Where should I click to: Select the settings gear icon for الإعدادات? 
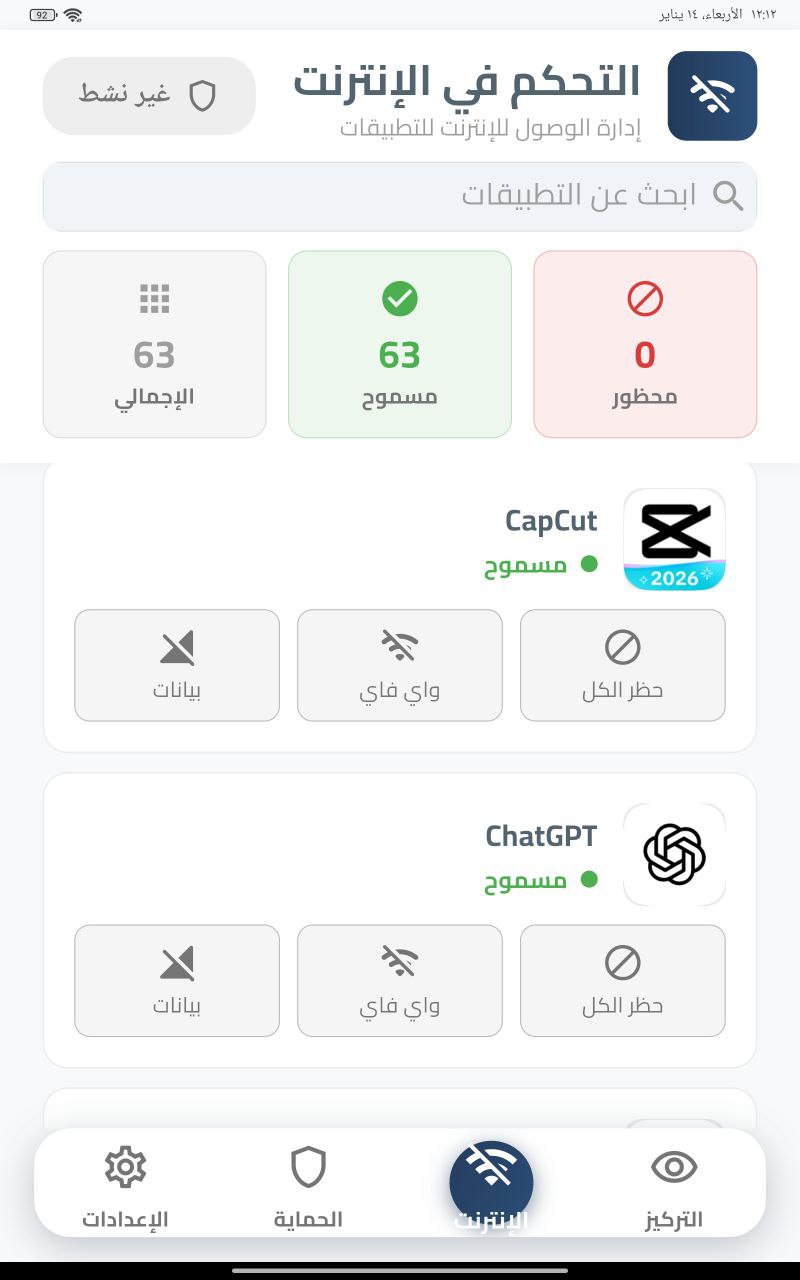125,1166
